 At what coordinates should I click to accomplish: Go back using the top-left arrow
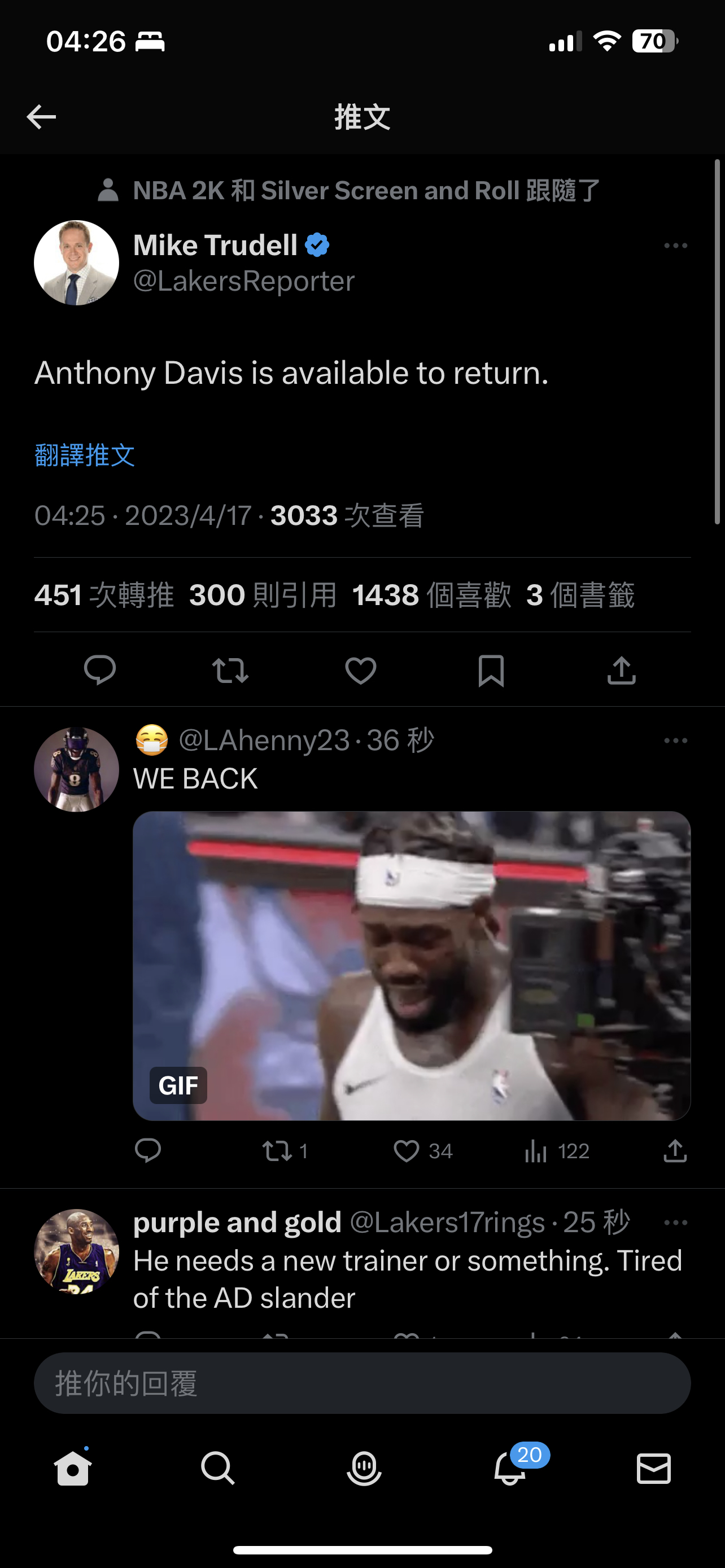[x=41, y=117]
